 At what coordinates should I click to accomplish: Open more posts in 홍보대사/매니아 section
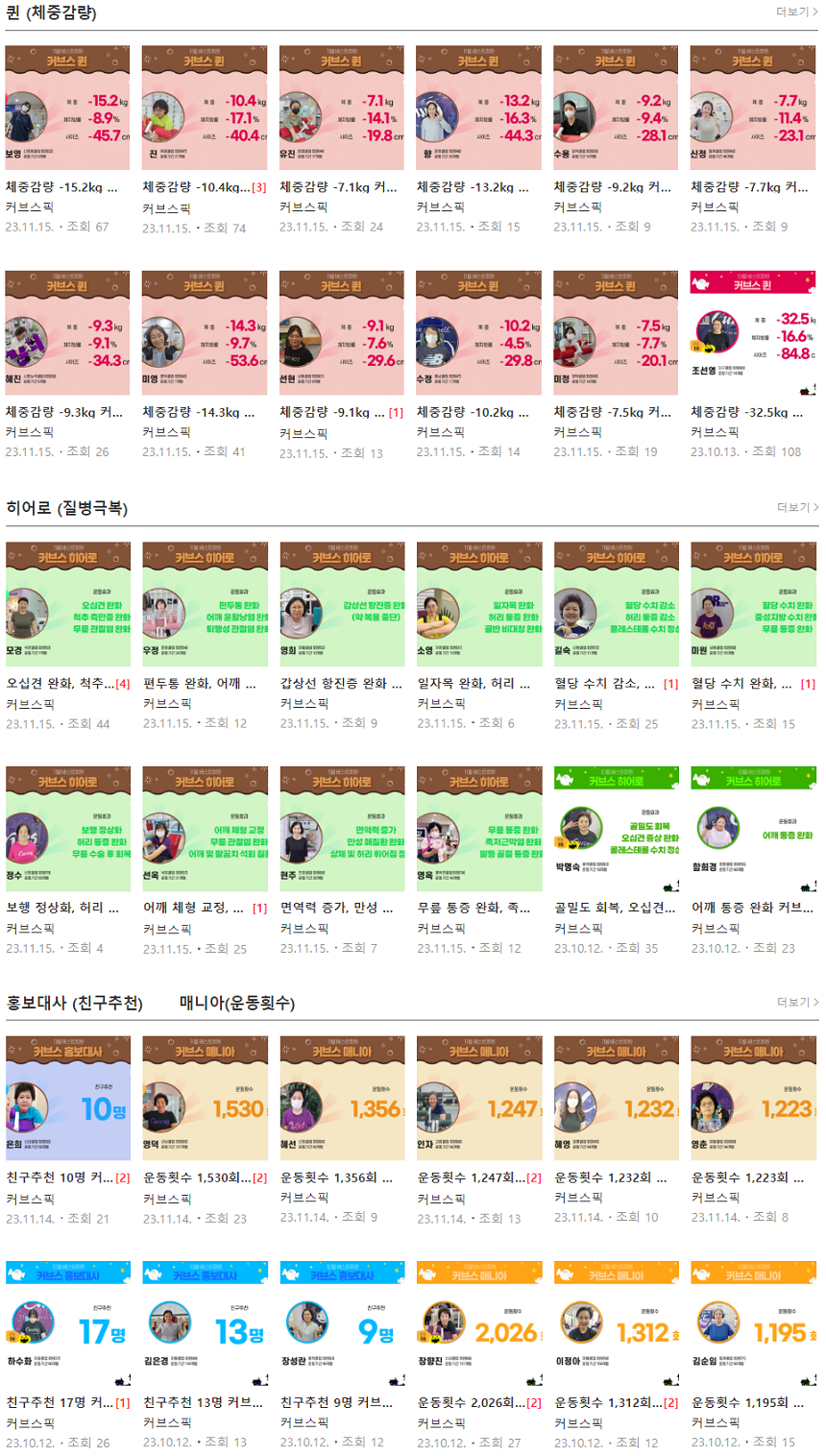797,1002
